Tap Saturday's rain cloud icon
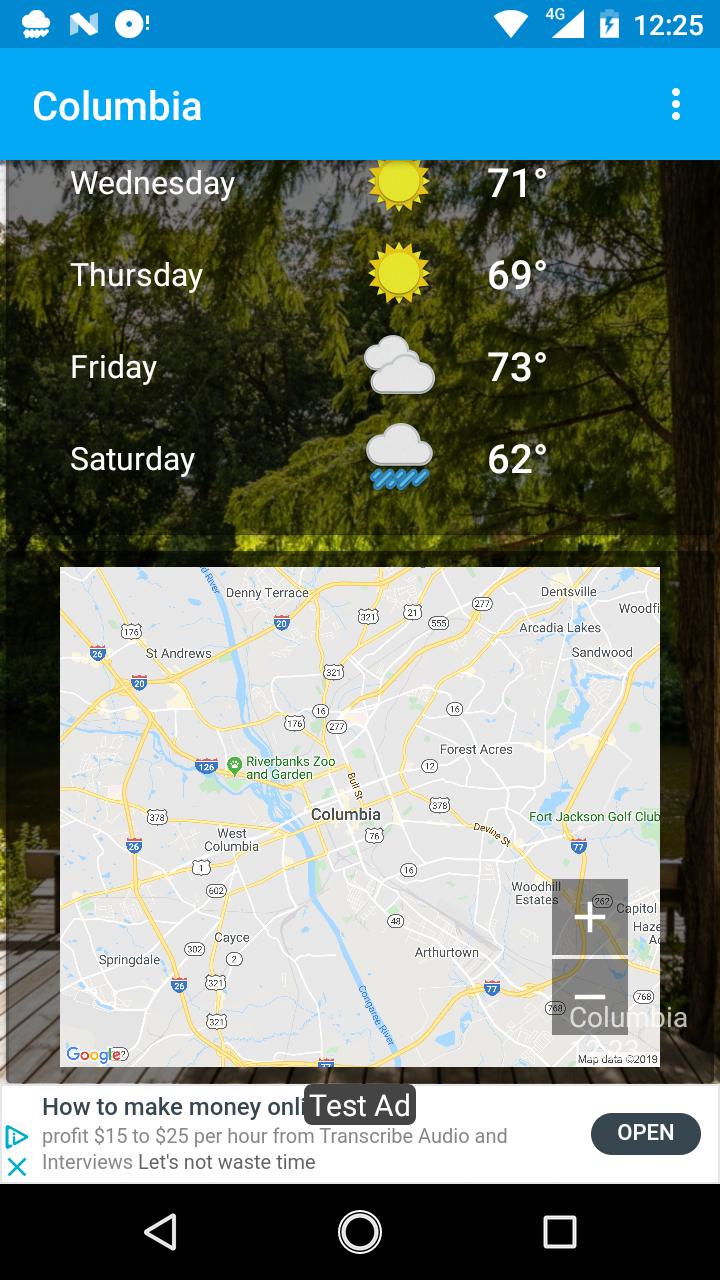The image size is (720, 1280). [x=400, y=458]
